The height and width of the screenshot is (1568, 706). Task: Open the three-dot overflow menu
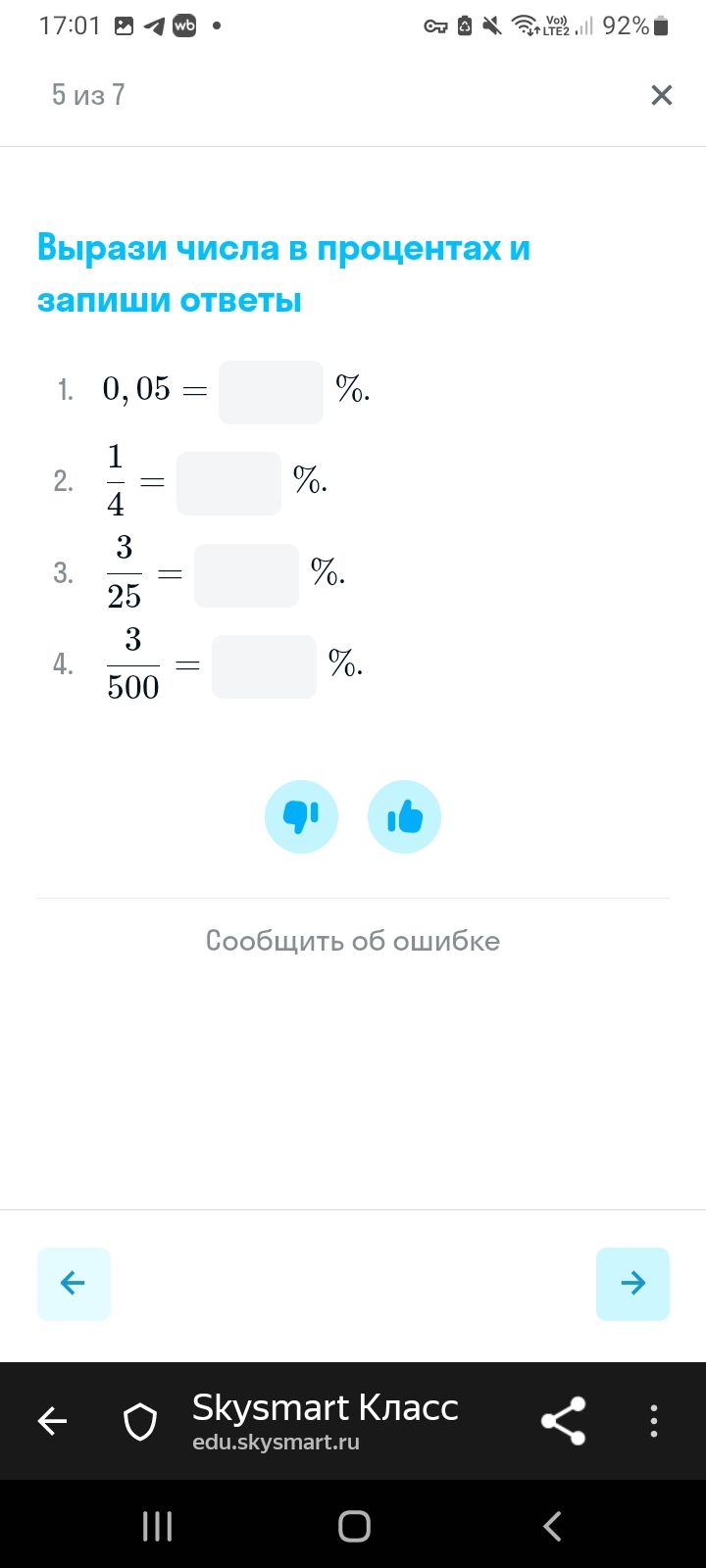coord(654,1421)
